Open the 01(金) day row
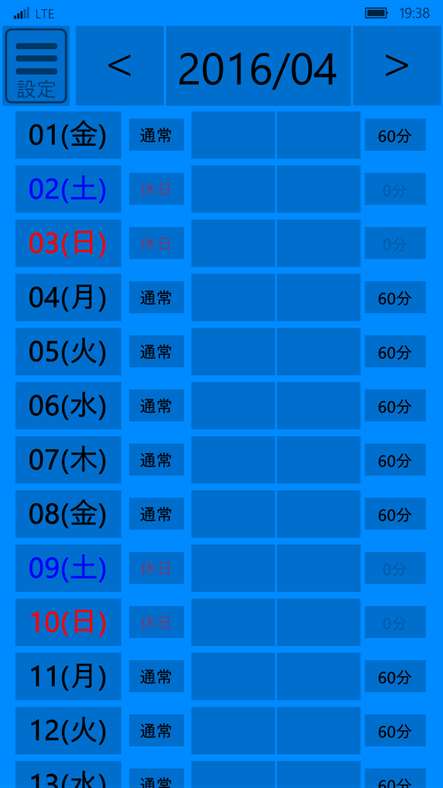This screenshot has width=443, height=788. (68, 135)
